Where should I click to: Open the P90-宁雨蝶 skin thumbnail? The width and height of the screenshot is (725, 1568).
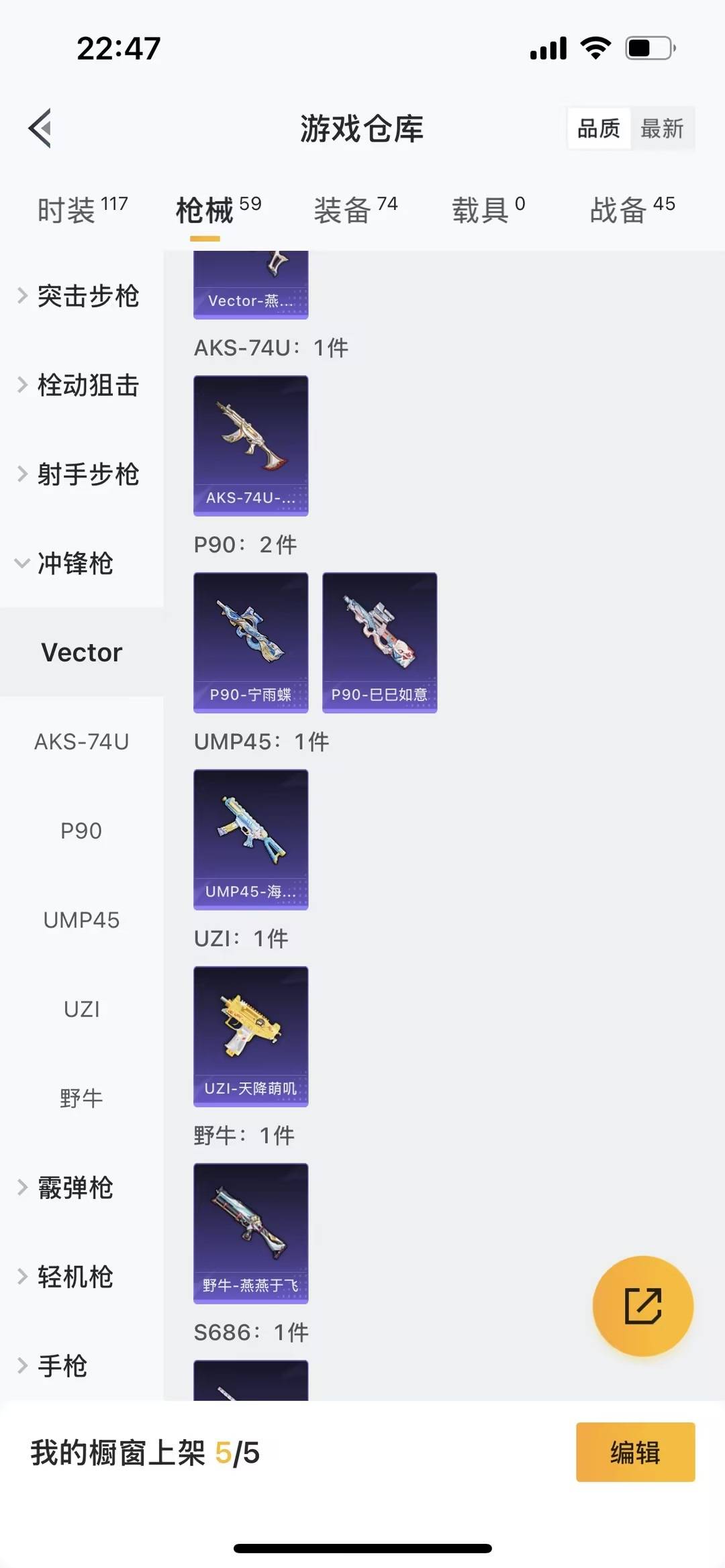point(250,642)
